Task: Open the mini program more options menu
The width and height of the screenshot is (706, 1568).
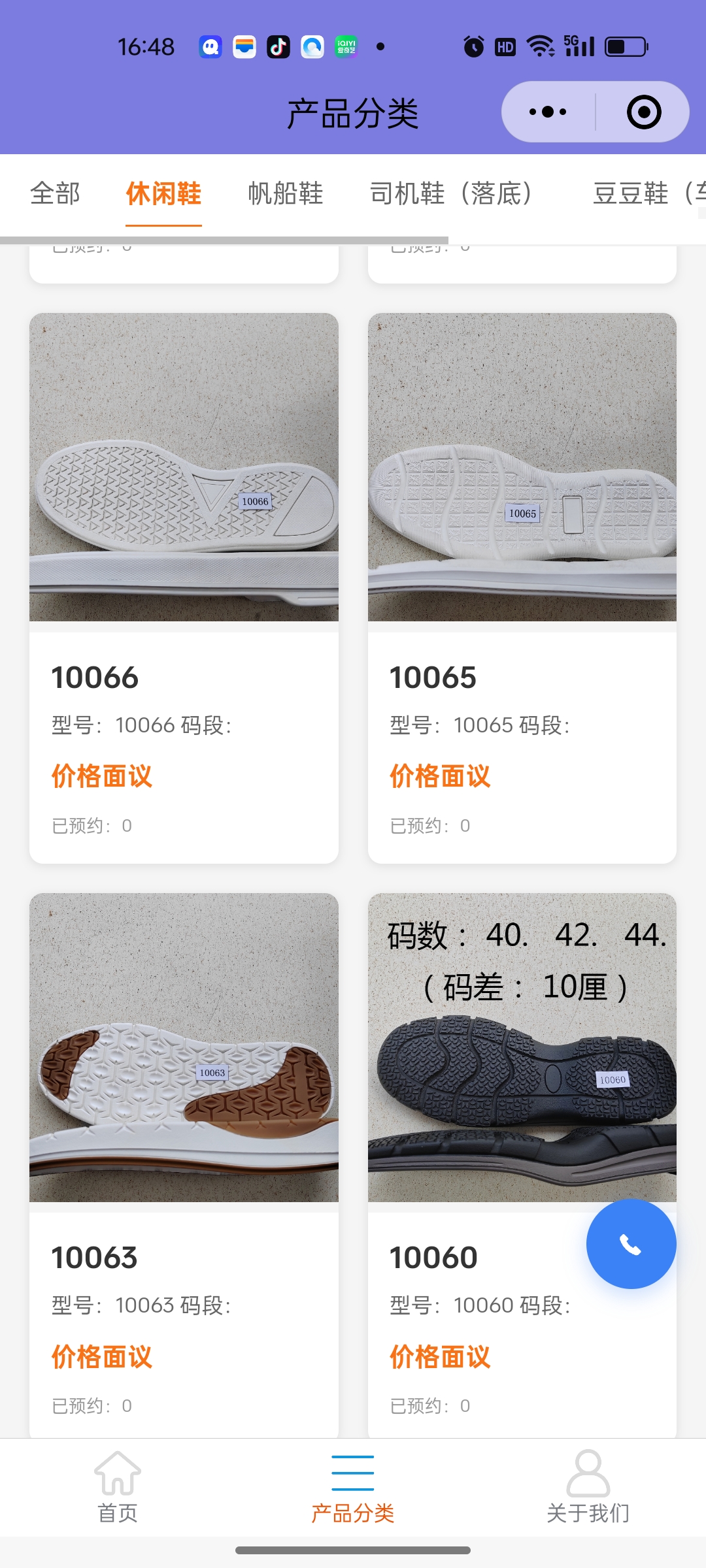Action: point(548,112)
